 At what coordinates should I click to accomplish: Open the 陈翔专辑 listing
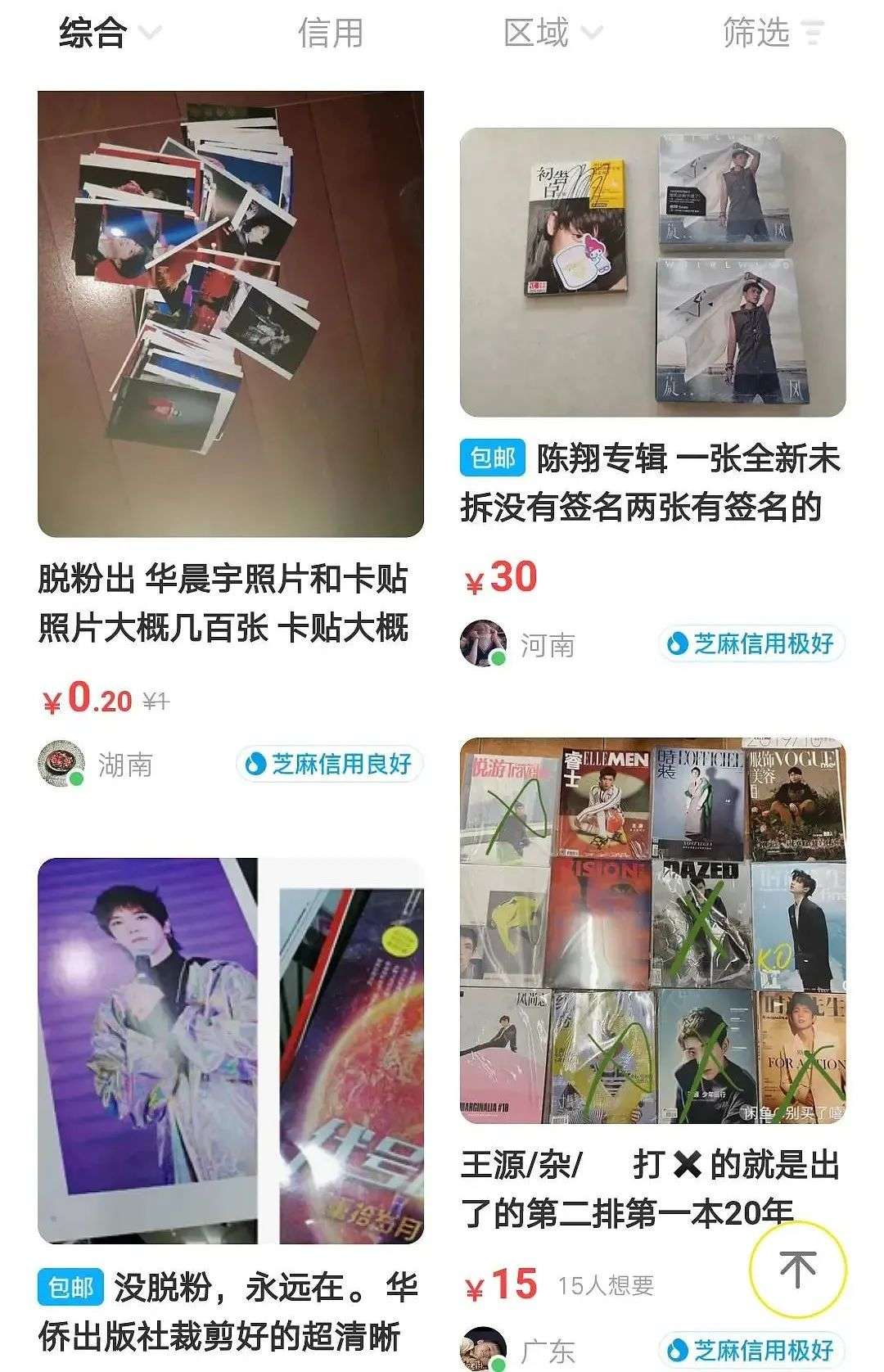pos(652,273)
